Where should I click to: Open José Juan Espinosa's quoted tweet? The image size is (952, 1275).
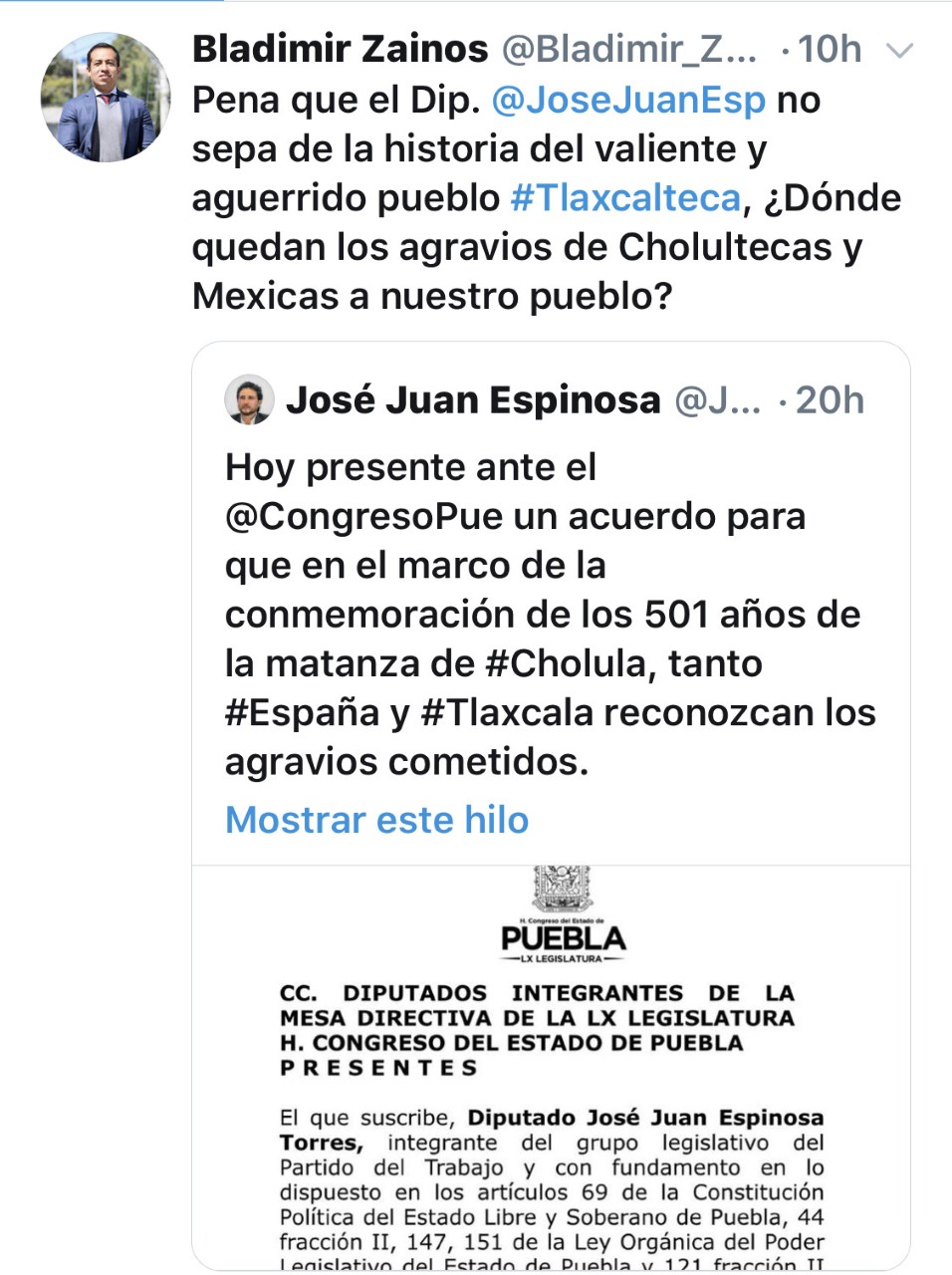tap(550, 613)
